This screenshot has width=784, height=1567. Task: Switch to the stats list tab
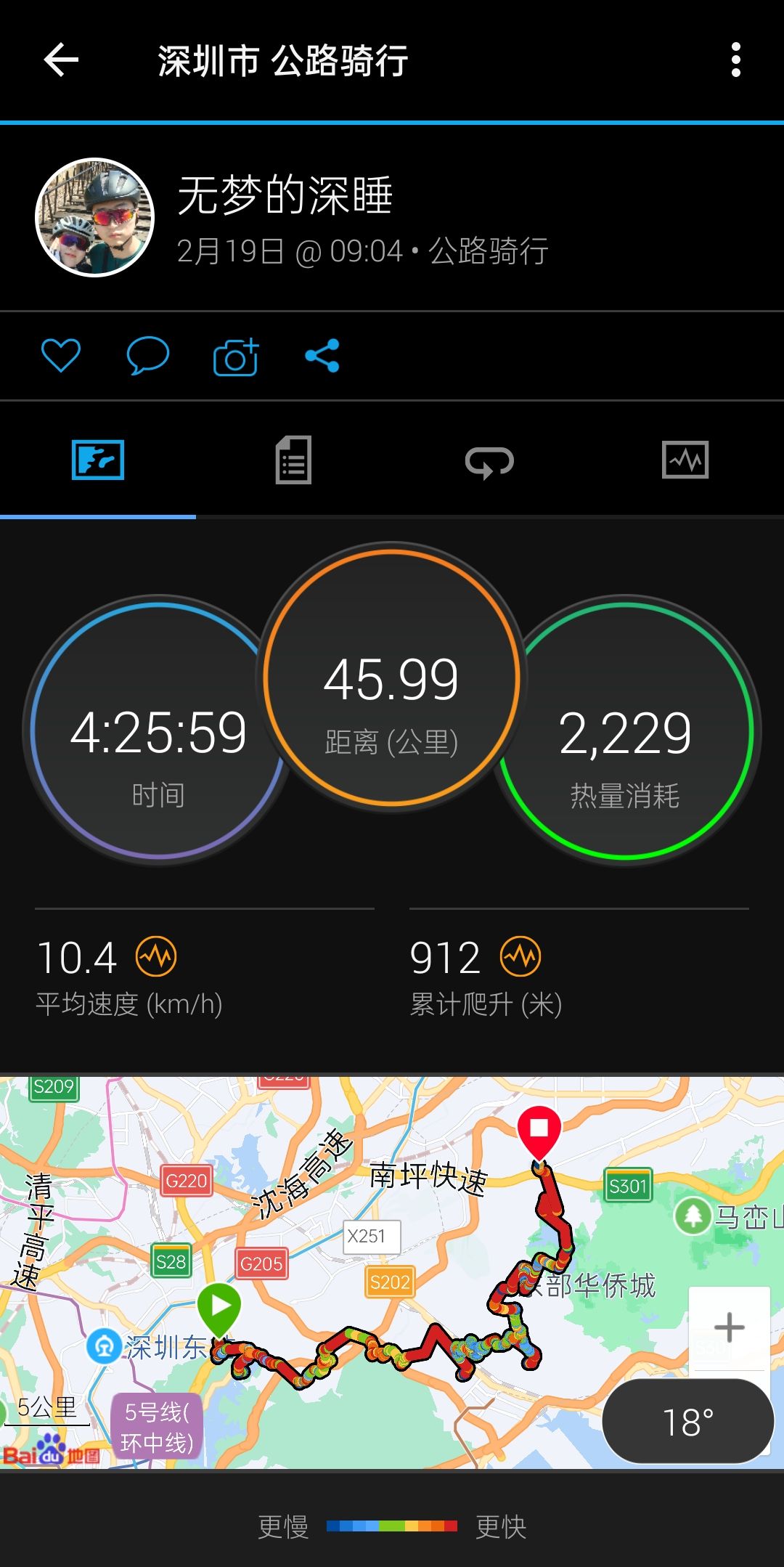[294, 460]
